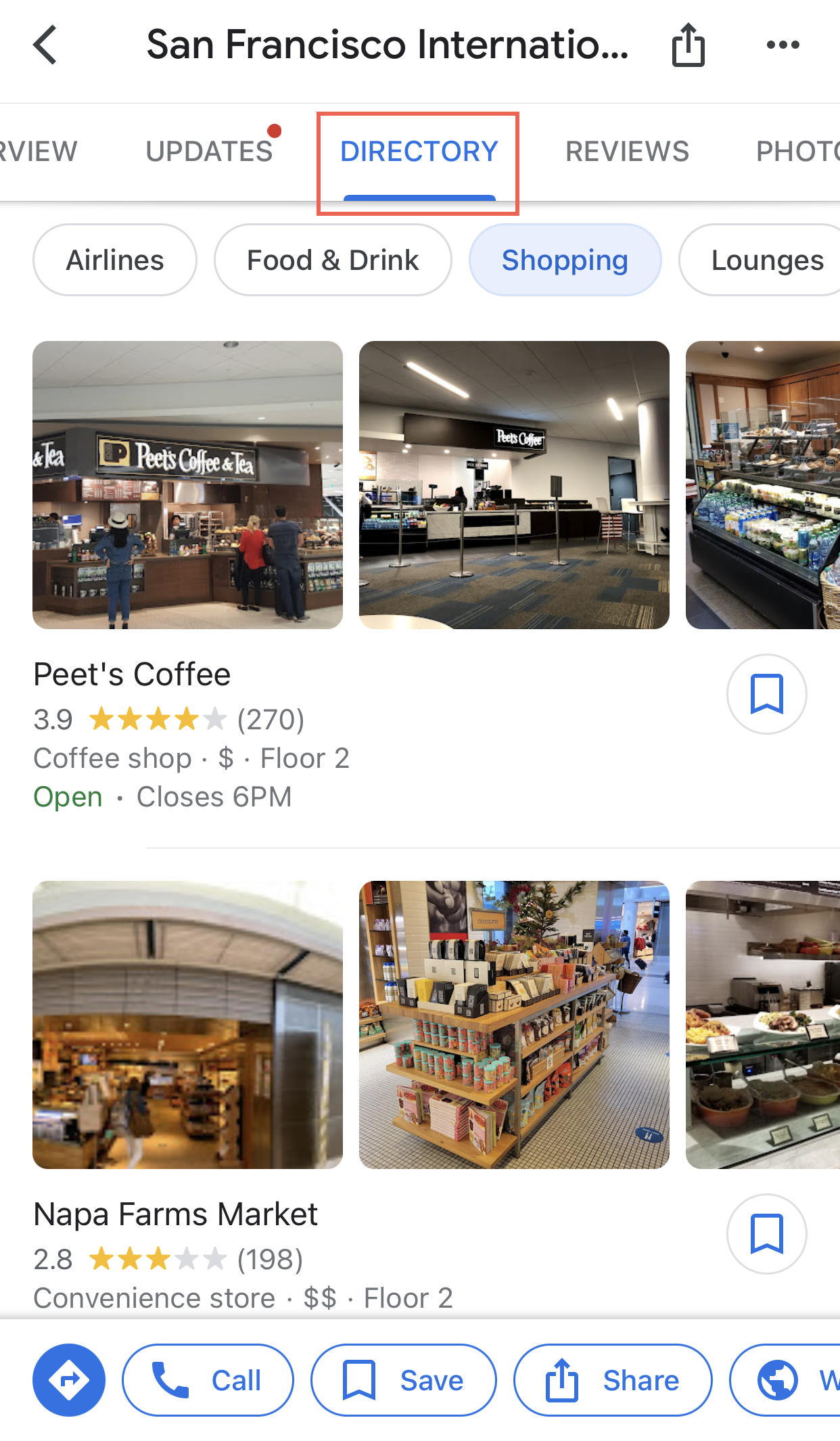Share the airport via top share icon

coord(688,45)
